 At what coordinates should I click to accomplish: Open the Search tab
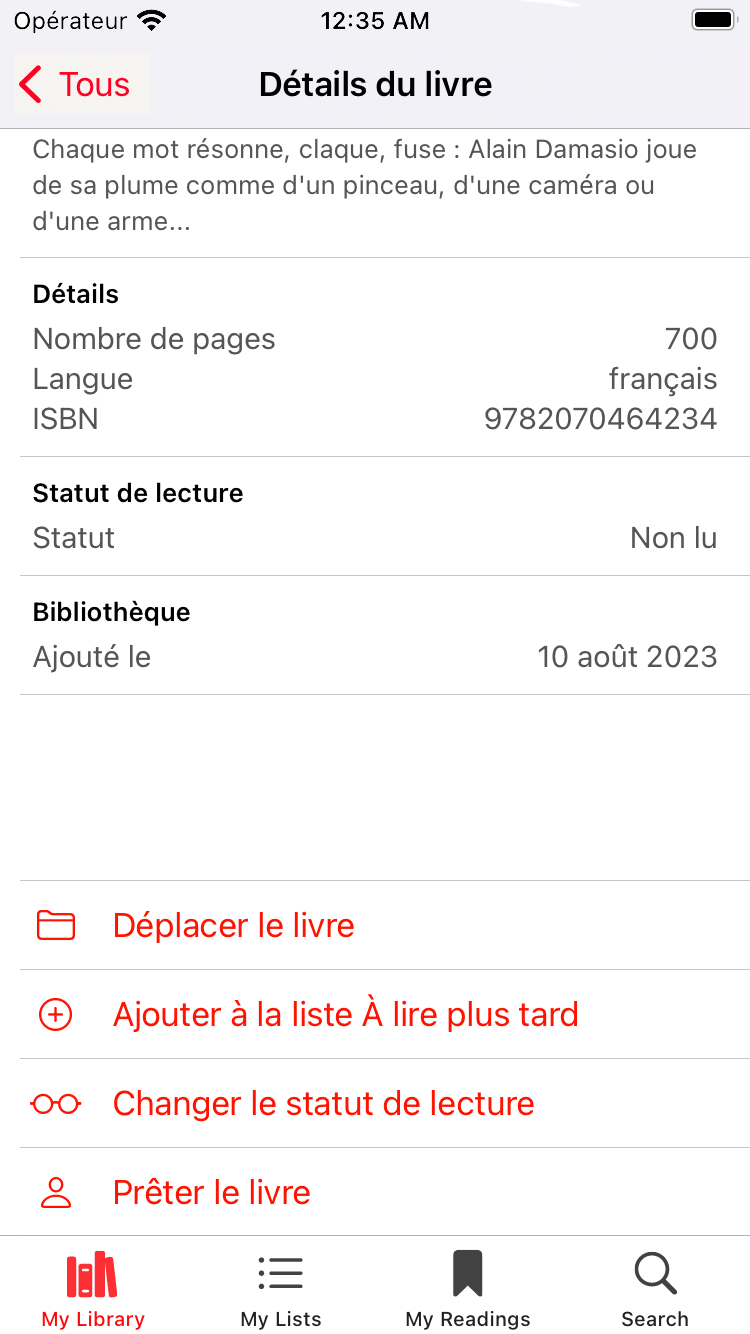pos(655,1288)
